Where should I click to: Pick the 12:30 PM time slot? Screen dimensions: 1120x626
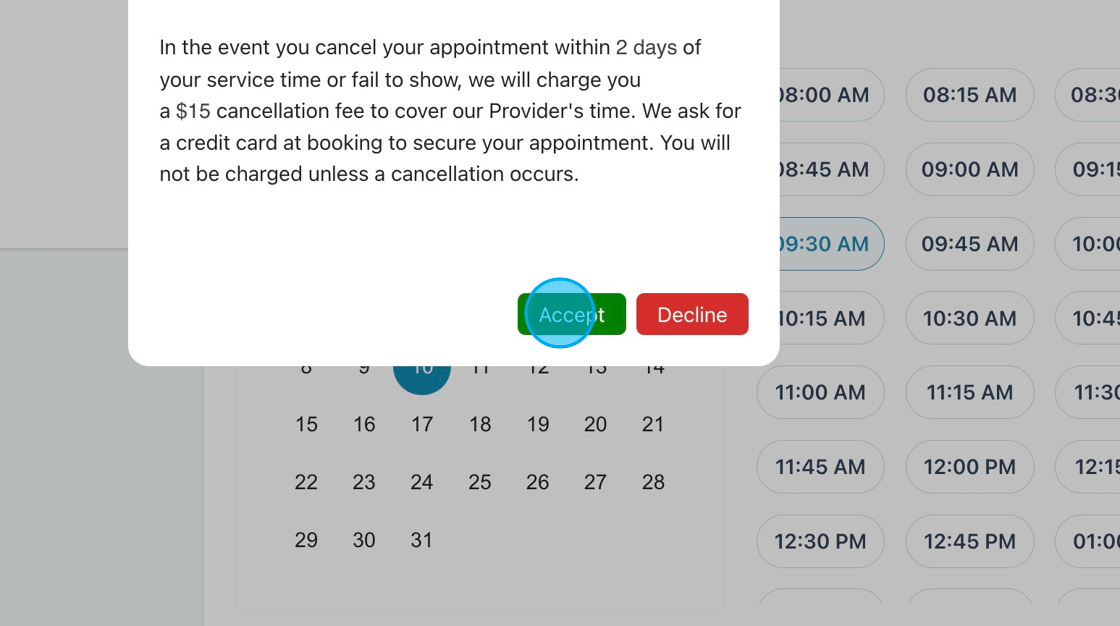(820, 541)
